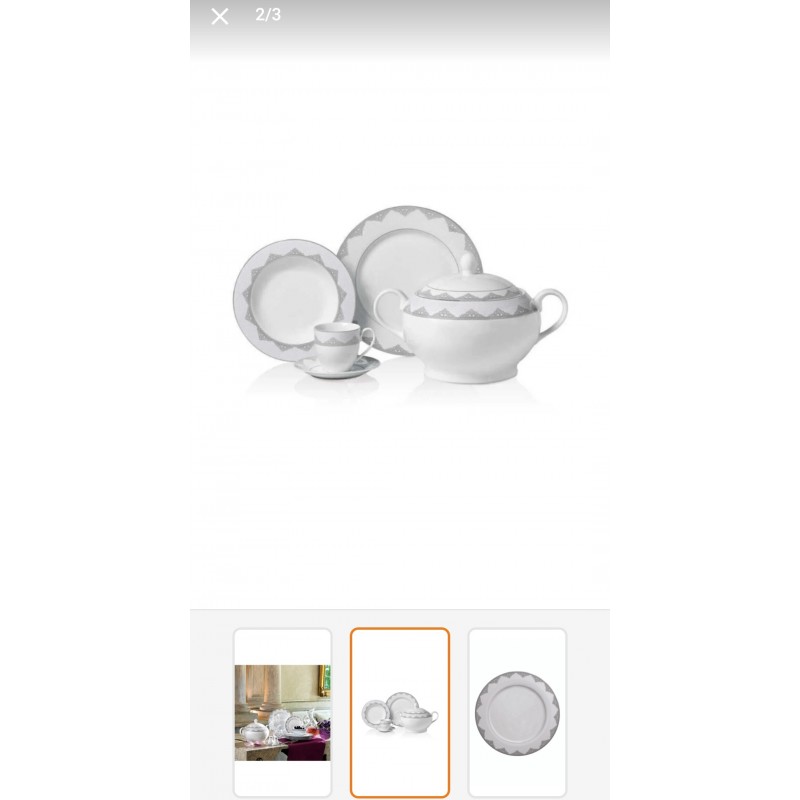The image size is (800, 800).
Task: View the single plate thumbnail
Action: click(x=517, y=712)
